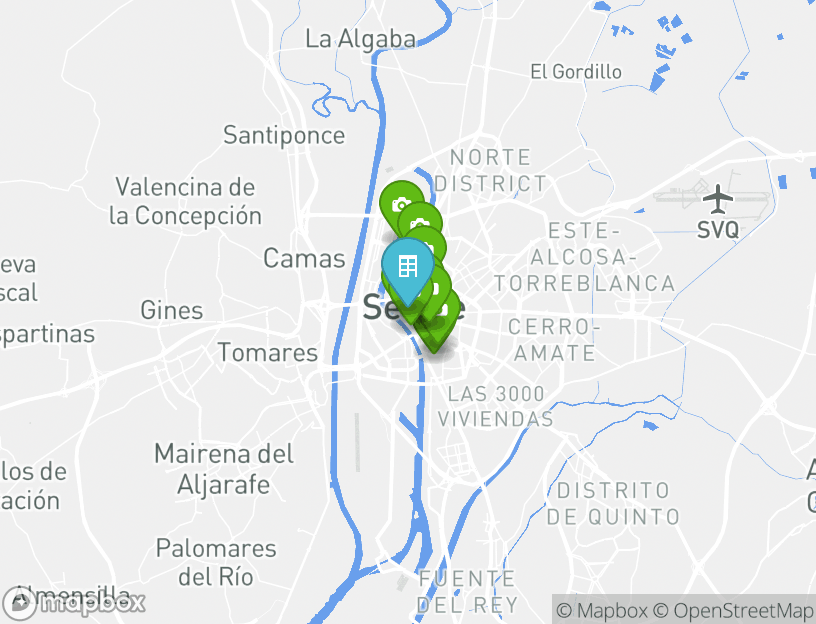Select the blue hotel building map pin
The height and width of the screenshot is (624, 816).
click(x=407, y=267)
